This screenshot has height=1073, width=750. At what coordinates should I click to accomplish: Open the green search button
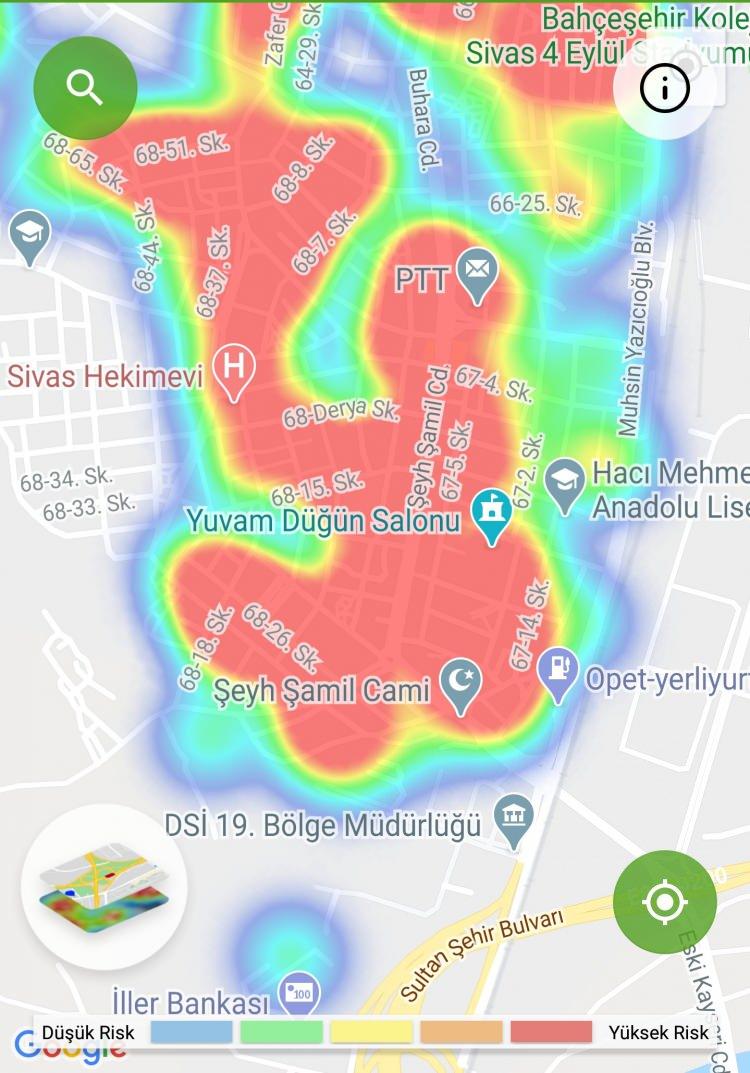tap(85, 88)
